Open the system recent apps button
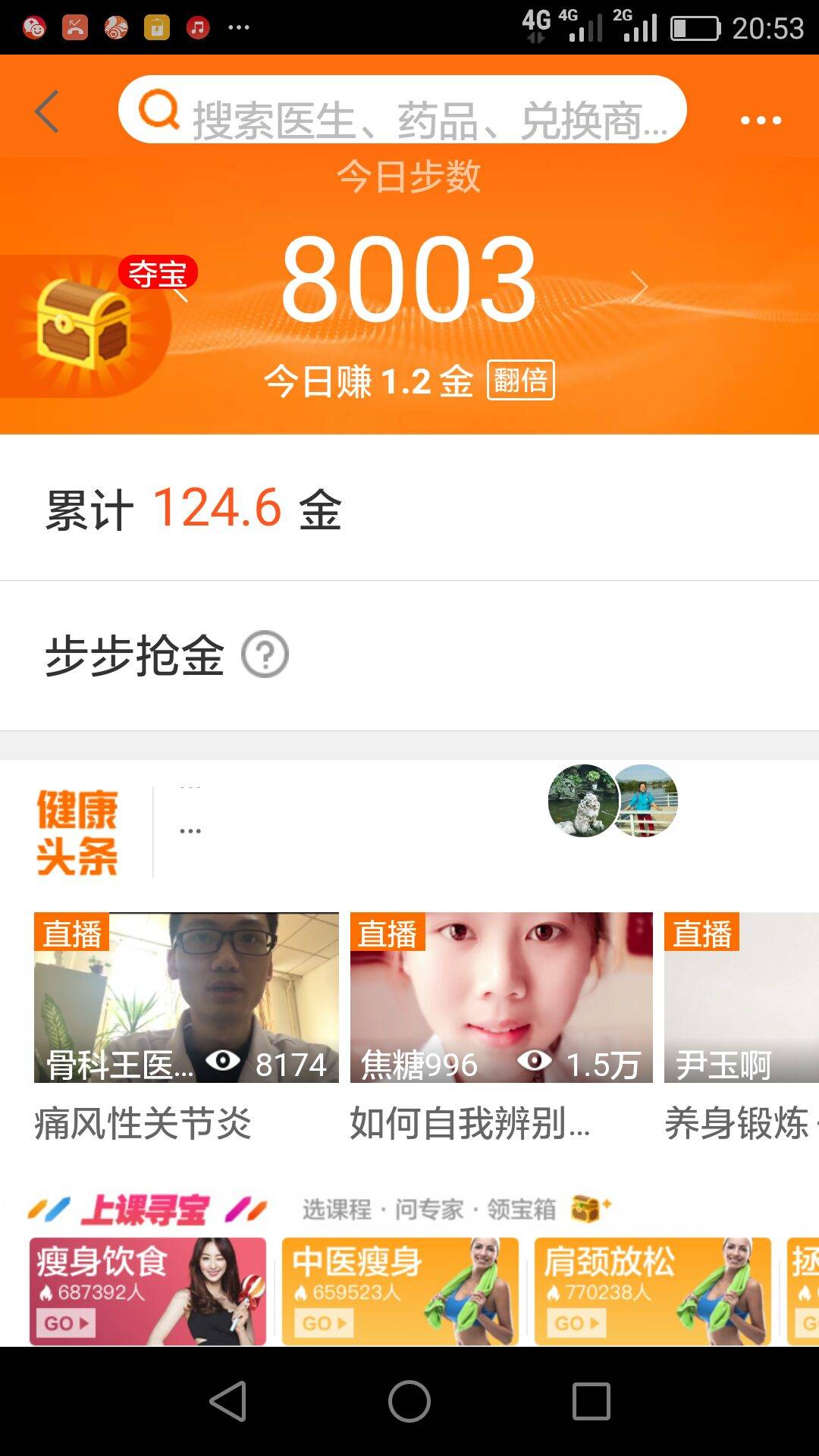This screenshot has width=819, height=1456. tap(591, 1401)
